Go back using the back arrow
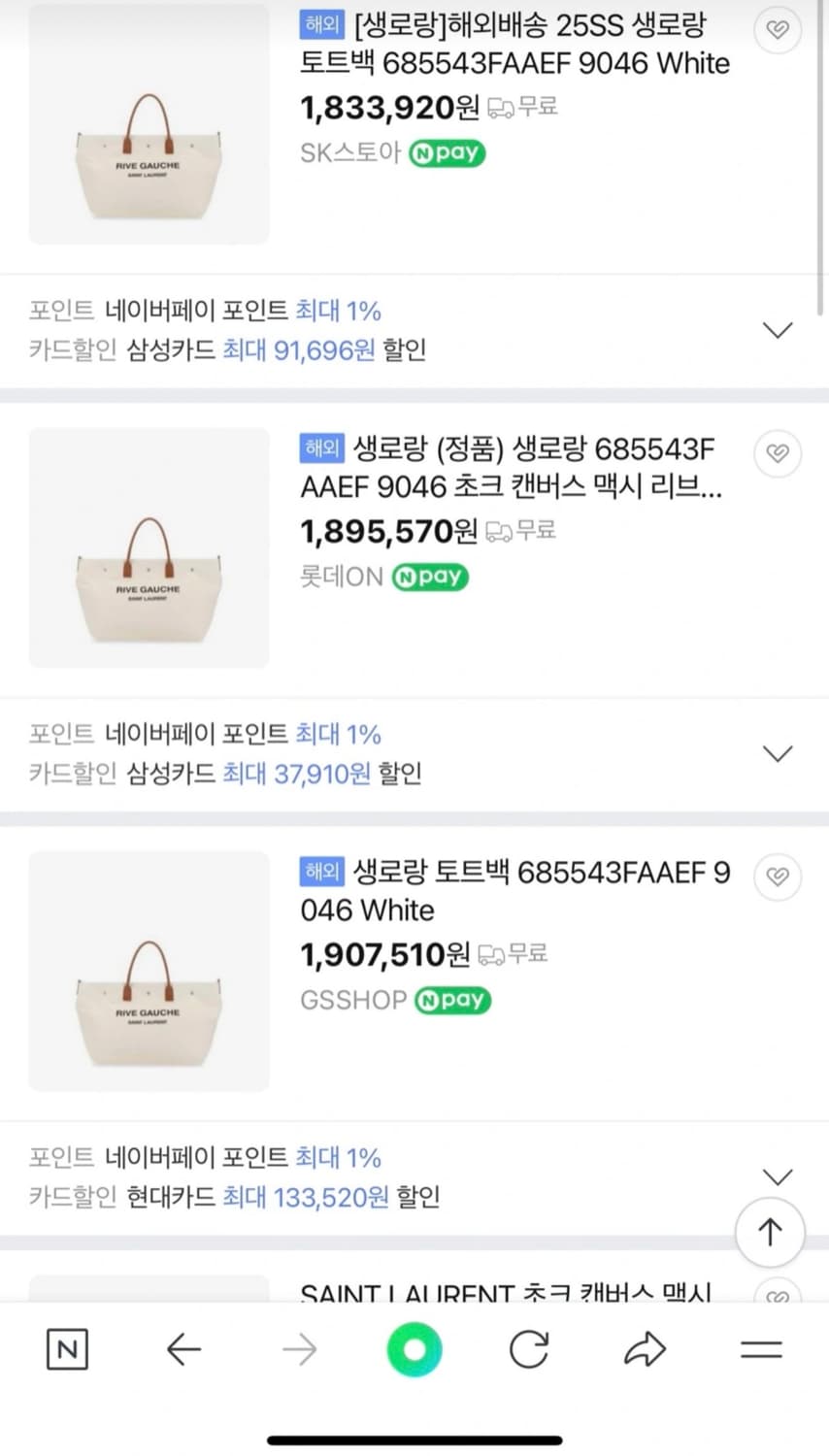The width and height of the screenshot is (829, 1456). 184,1348
